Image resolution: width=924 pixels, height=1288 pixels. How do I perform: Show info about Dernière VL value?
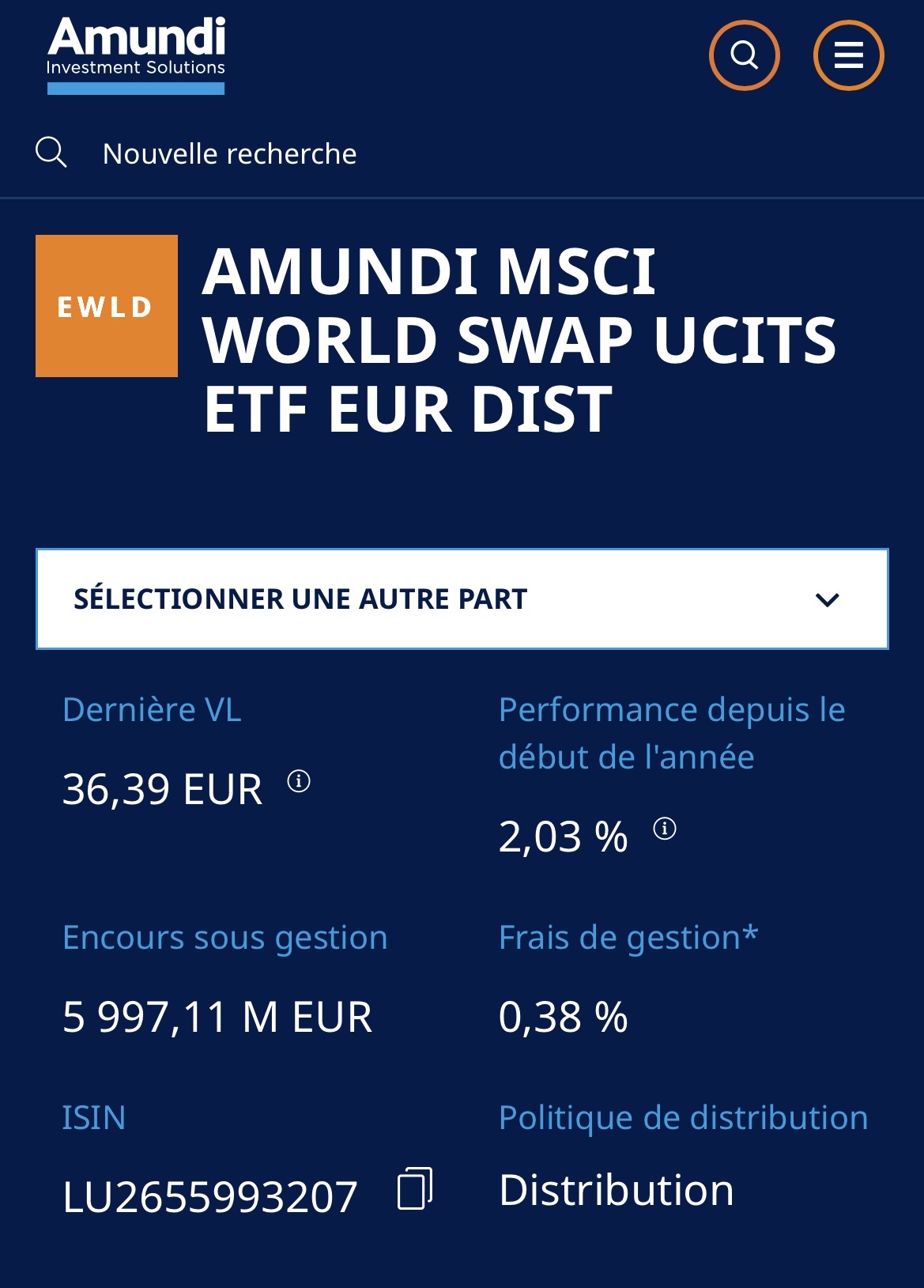pyautogui.click(x=299, y=781)
